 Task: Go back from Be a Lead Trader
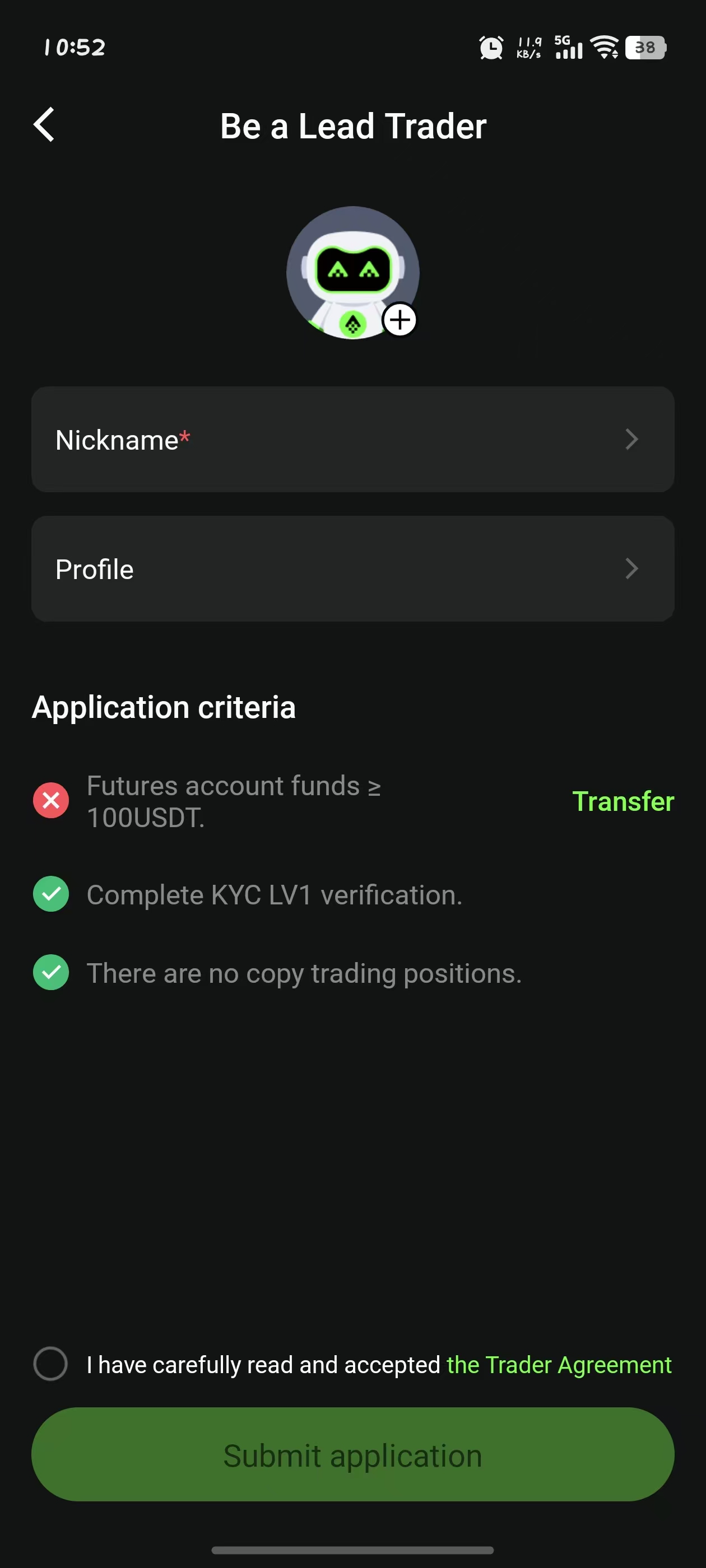pos(44,125)
